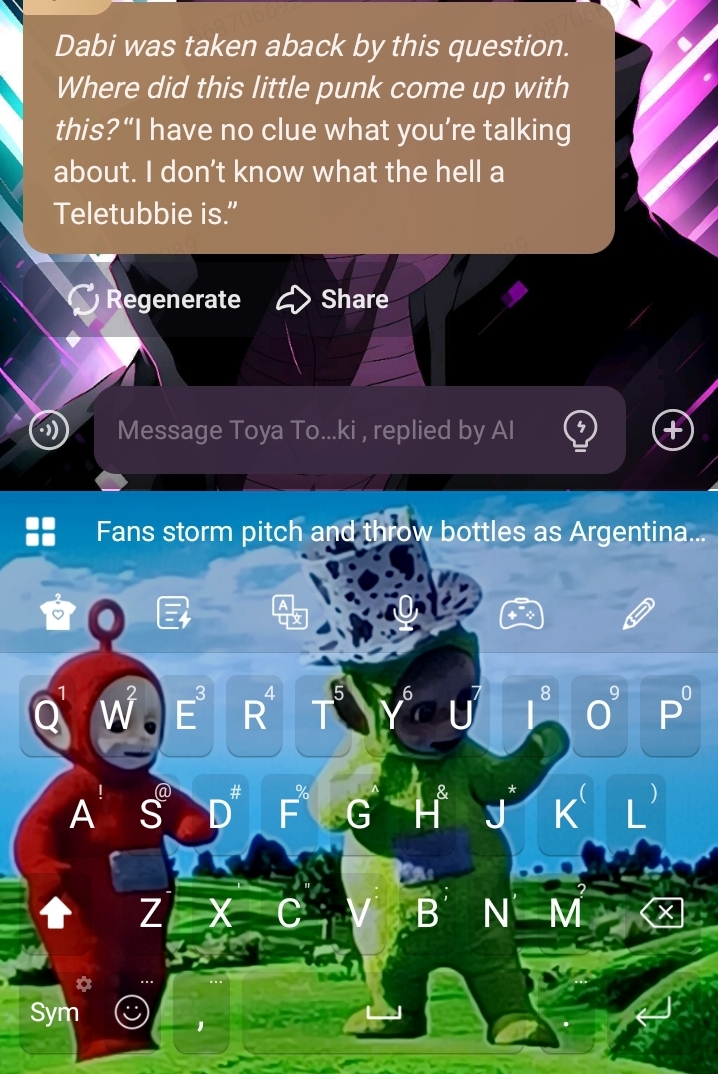
Task: Share this chat message
Action: tap(332, 299)
